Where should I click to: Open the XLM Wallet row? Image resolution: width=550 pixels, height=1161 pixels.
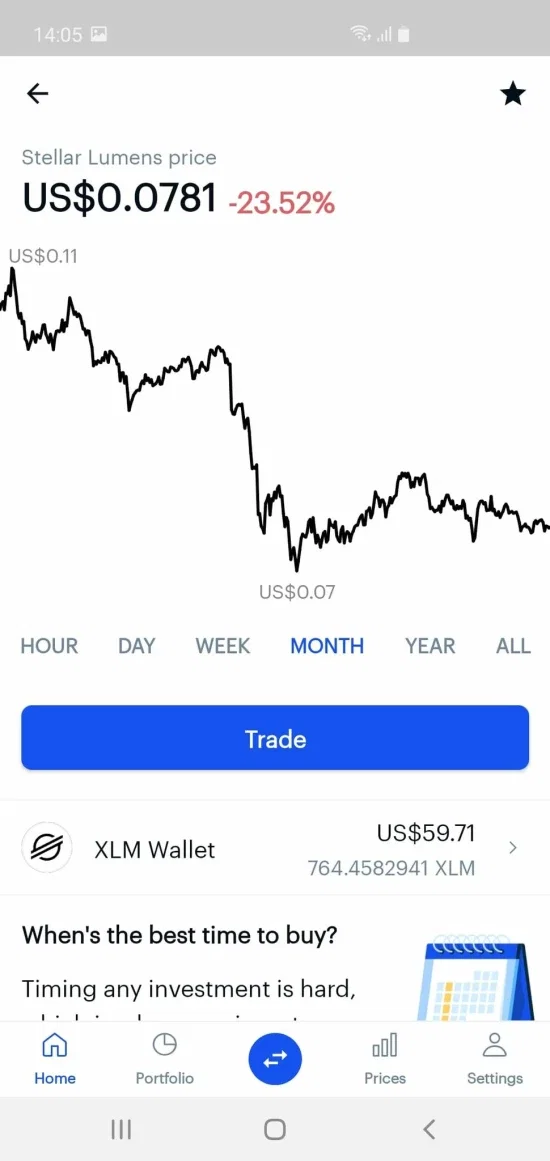point(275,849)
